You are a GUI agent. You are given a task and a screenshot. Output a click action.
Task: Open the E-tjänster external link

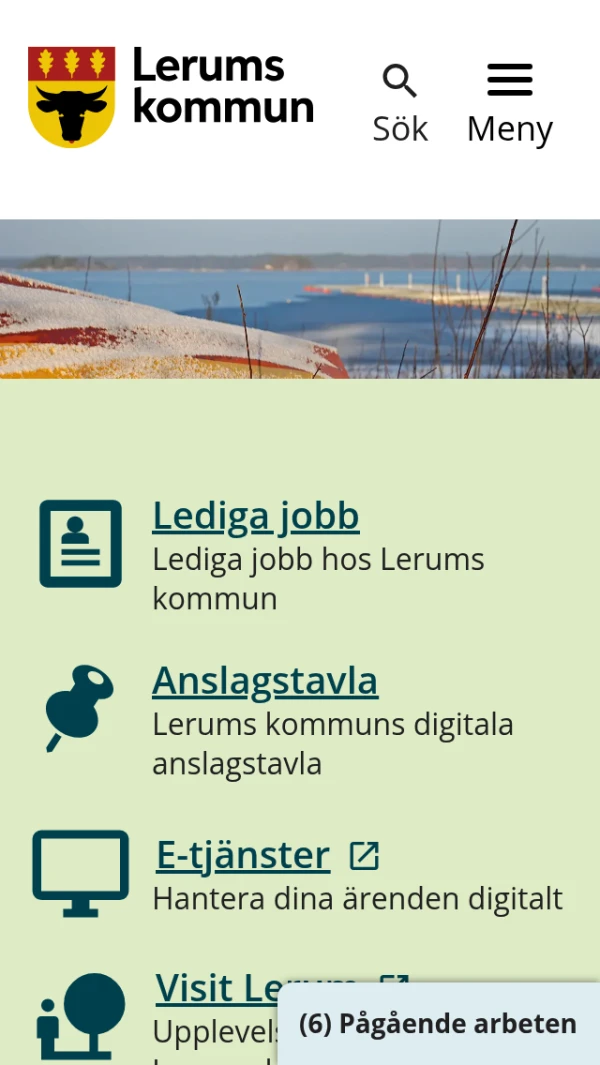coord(243,855)
